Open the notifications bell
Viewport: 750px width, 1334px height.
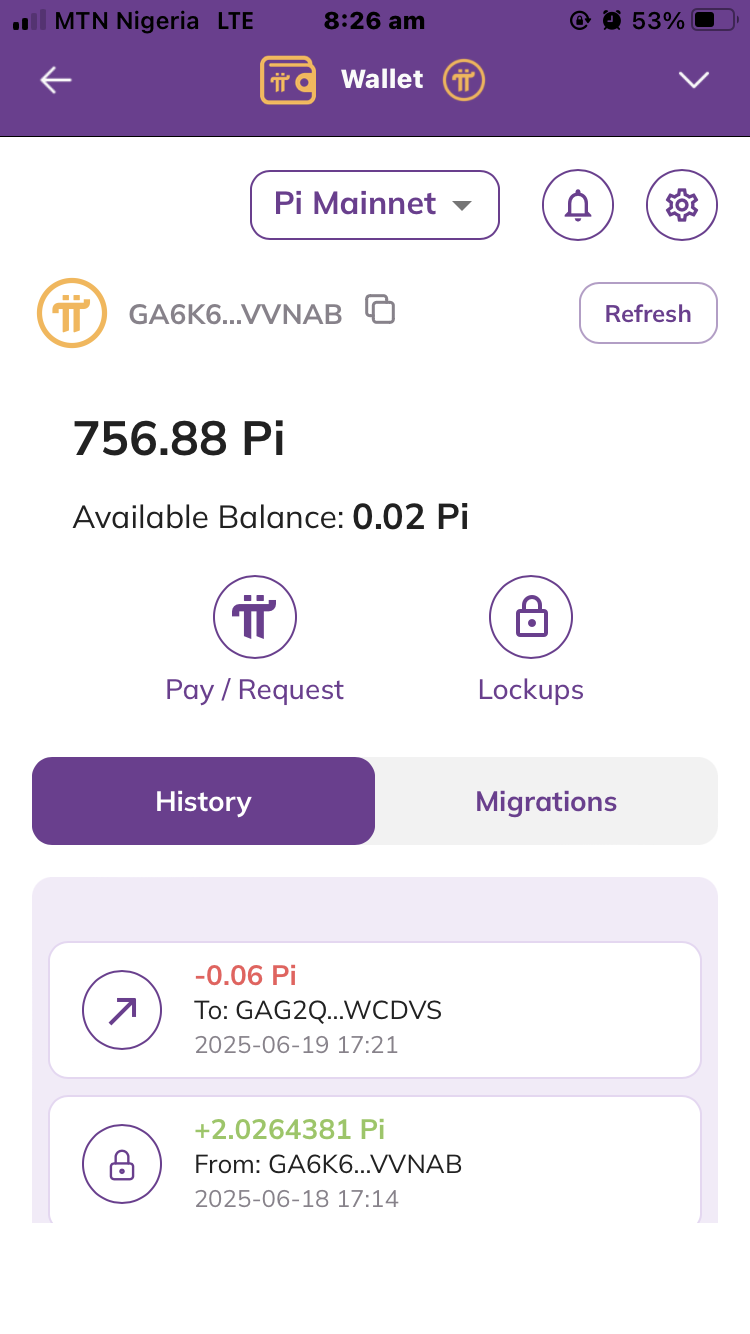[578, 205]
